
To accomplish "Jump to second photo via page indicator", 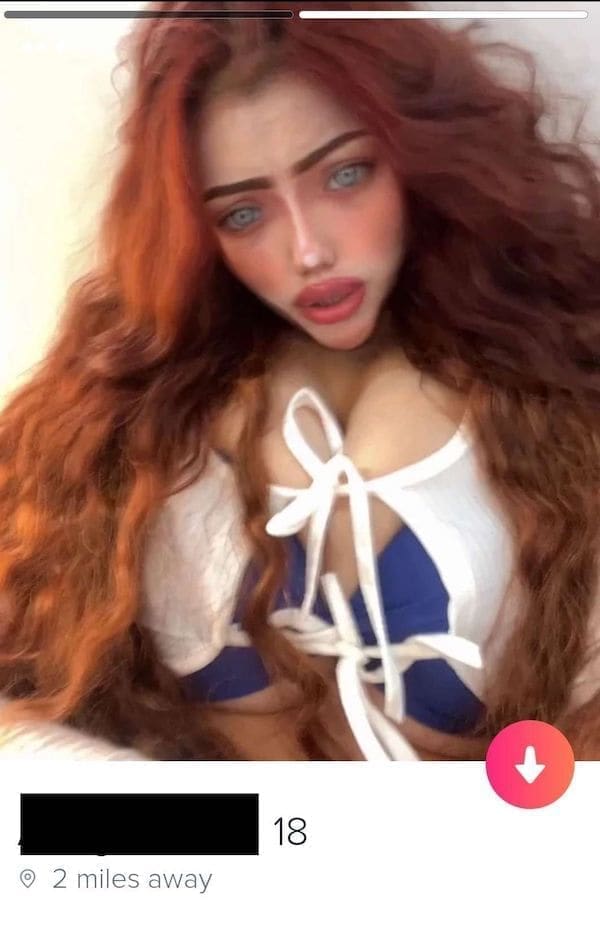I will coord(443,14).
